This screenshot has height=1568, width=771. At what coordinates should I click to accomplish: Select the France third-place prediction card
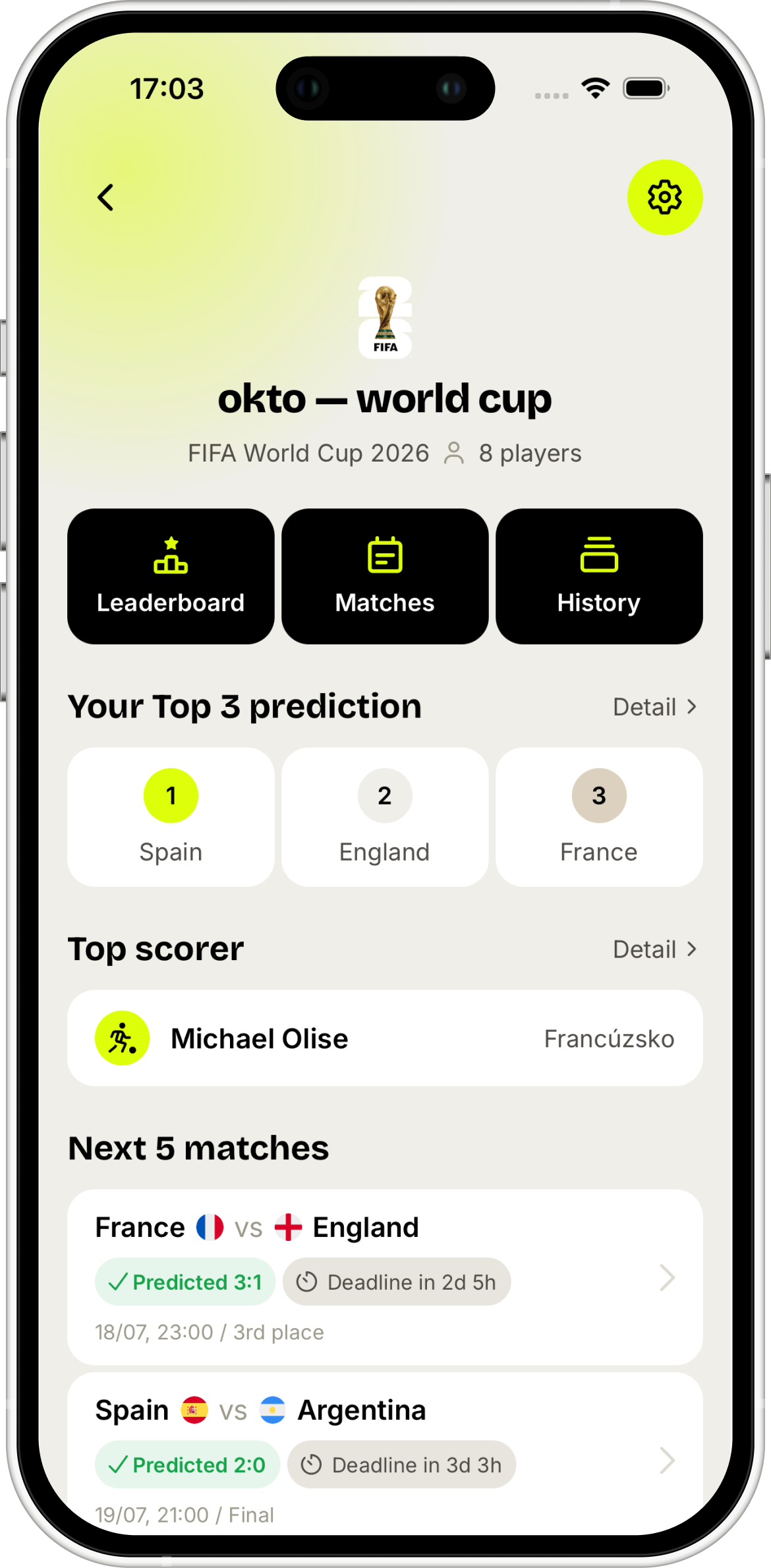599,817
